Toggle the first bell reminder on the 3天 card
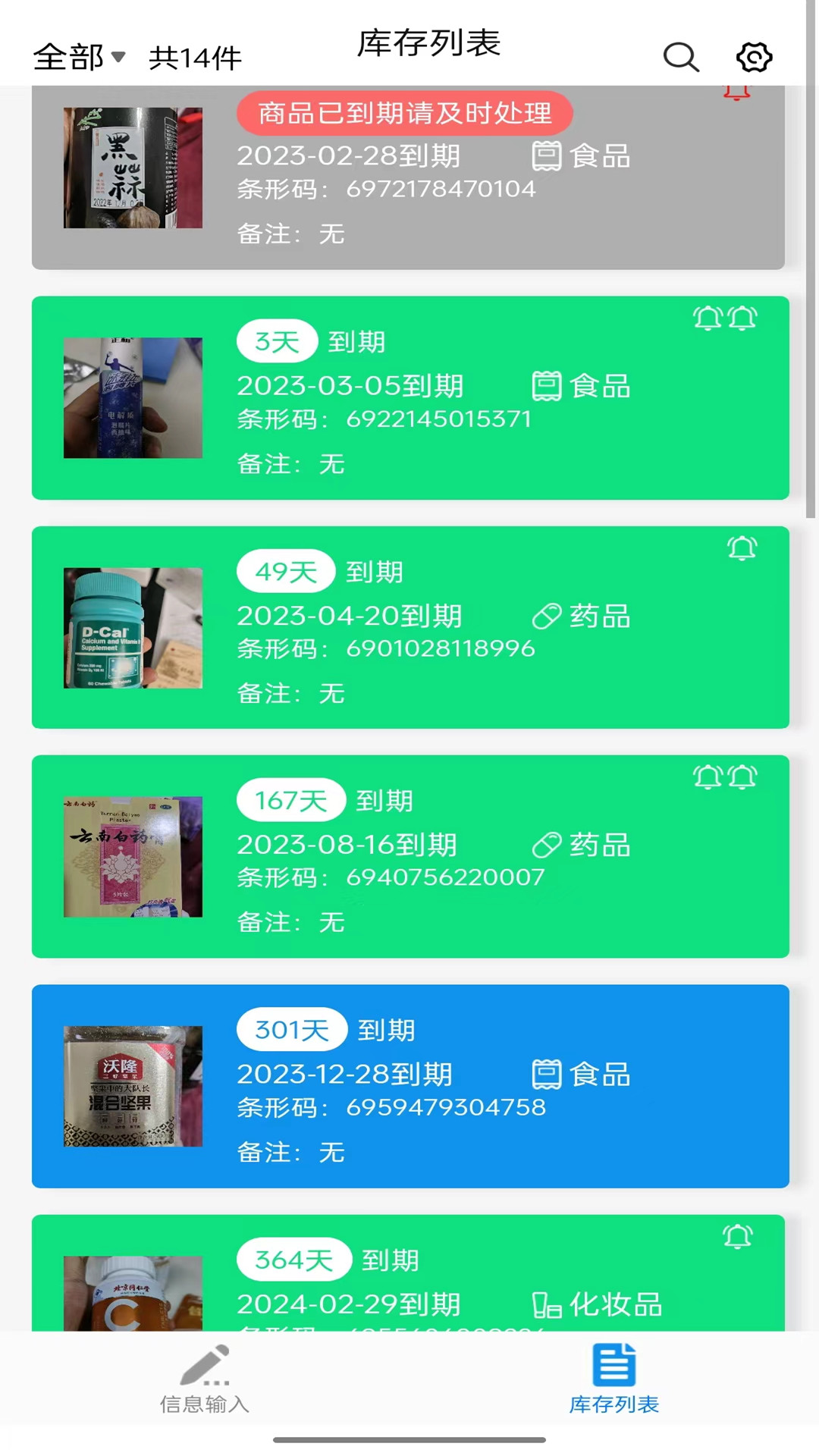The image size is (819, 1456). pyautogui.click(x=708, y=318)
